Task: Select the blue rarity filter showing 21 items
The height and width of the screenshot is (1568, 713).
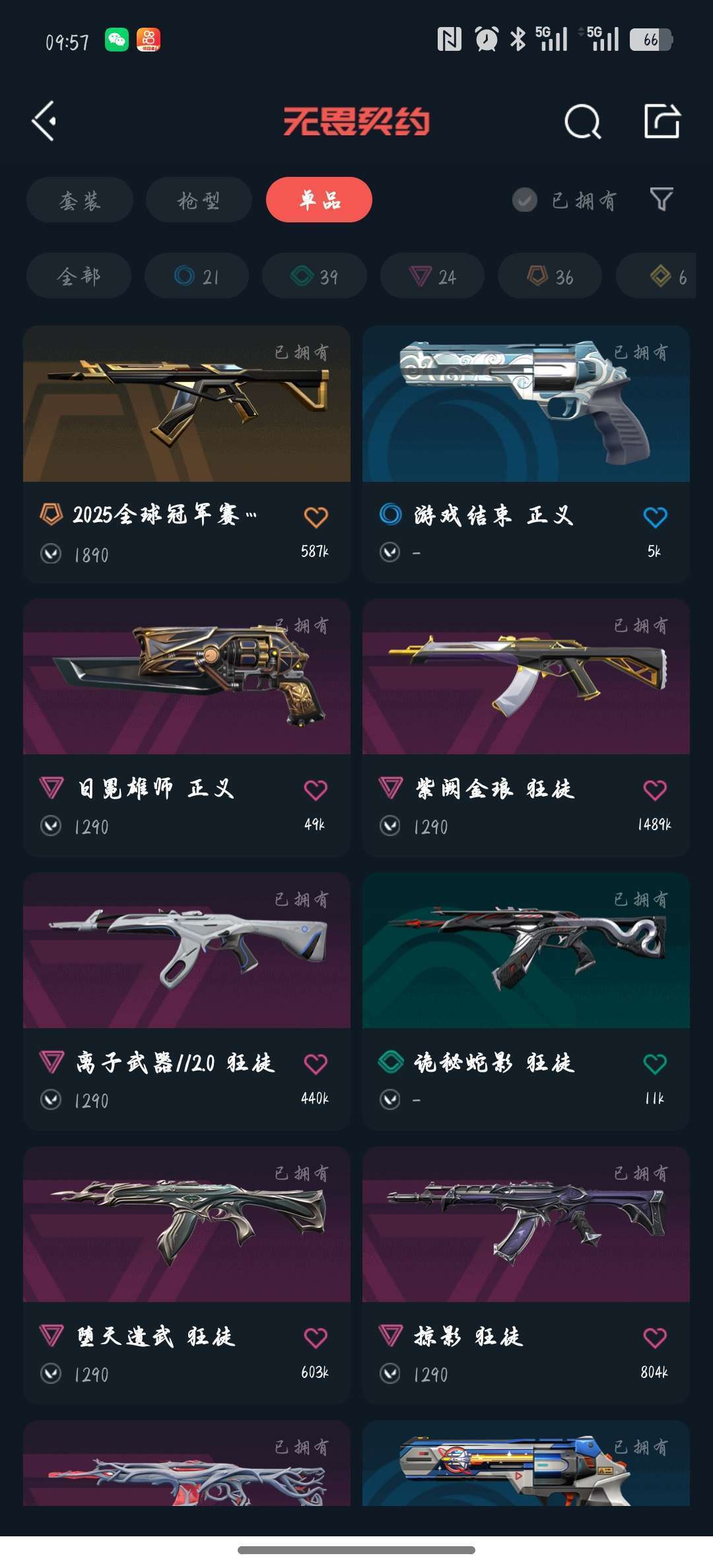Action: pos(196,277)
